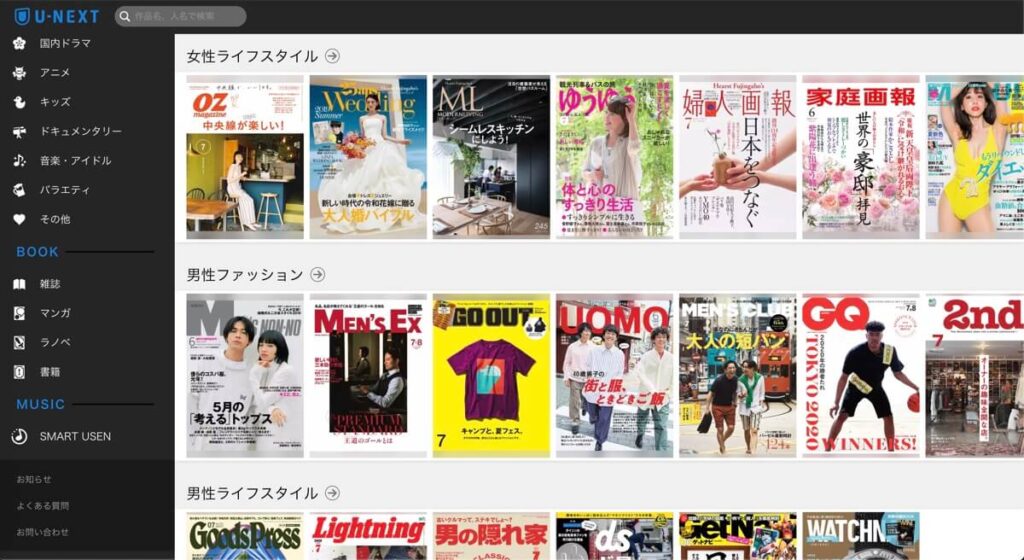Open SMART USEN music
This screenshot has height=560, width=1024.
click(x=74, y=436)
